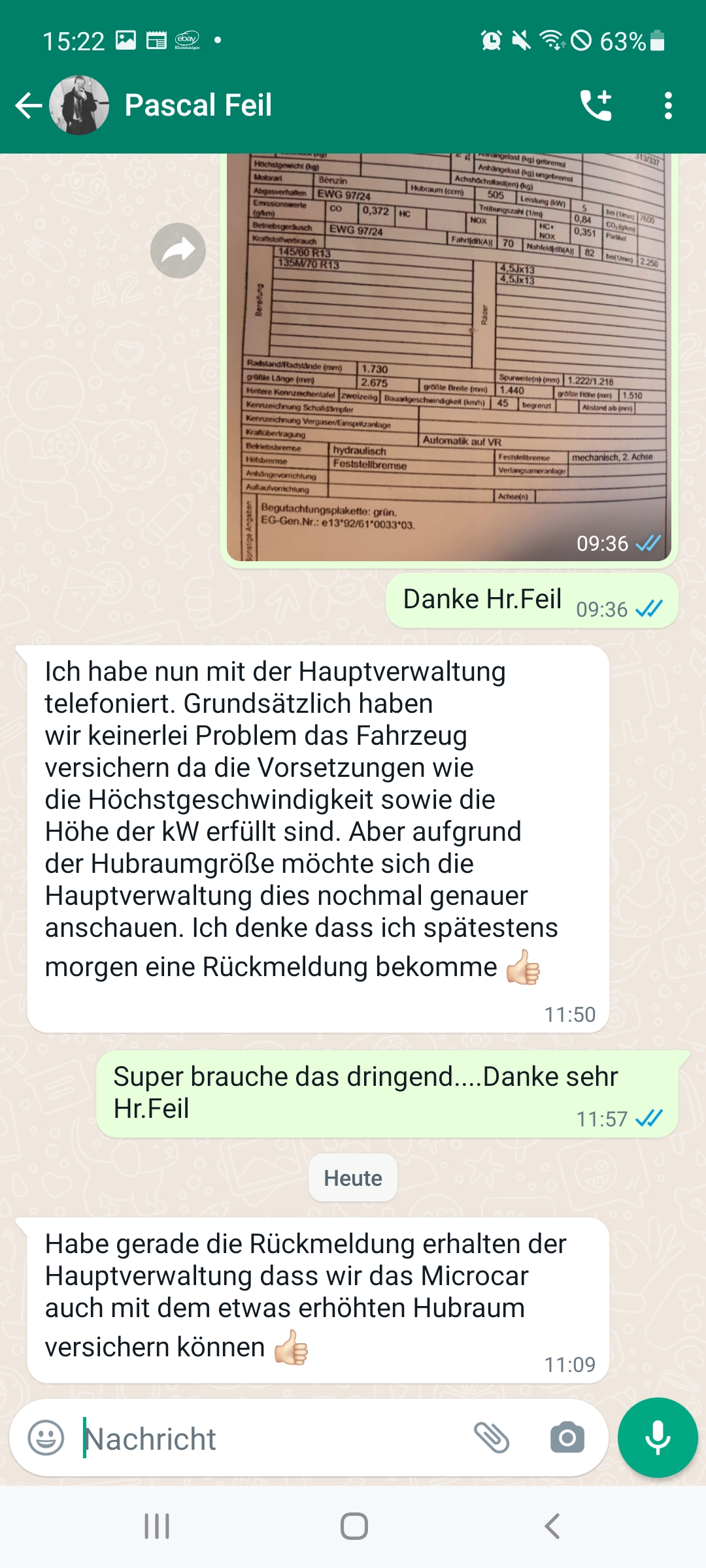Go back to the chat list
The width and height of the screenshot is (706, 1568).
(28, 105)
